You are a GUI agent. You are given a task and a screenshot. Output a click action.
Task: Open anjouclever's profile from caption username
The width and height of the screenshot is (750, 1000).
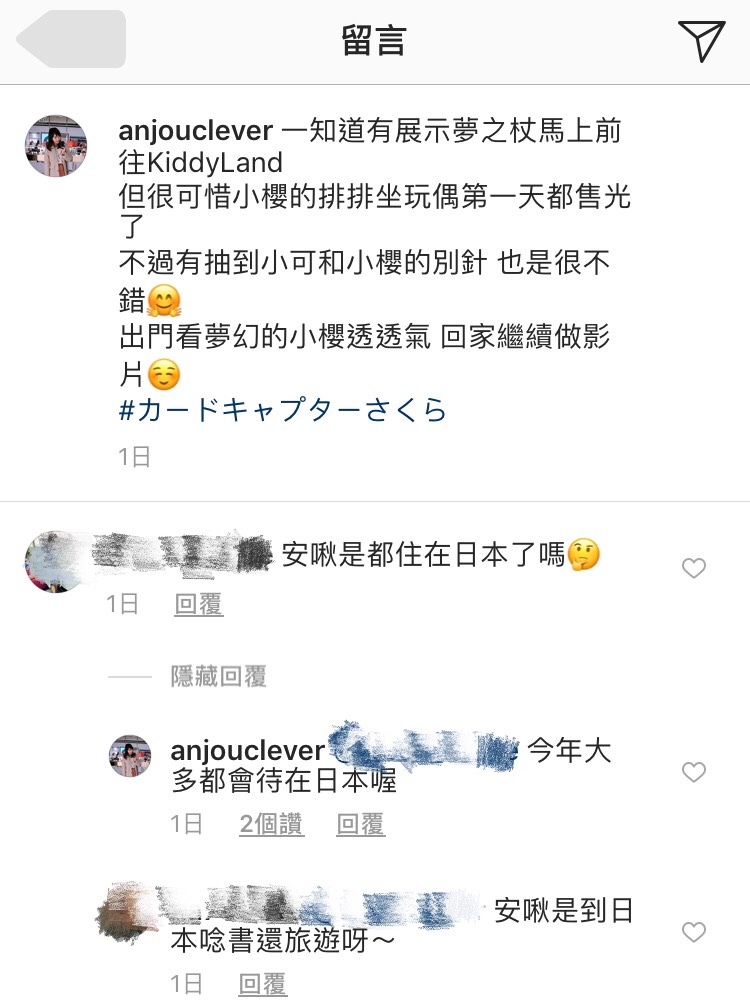(x=195, y=132)
